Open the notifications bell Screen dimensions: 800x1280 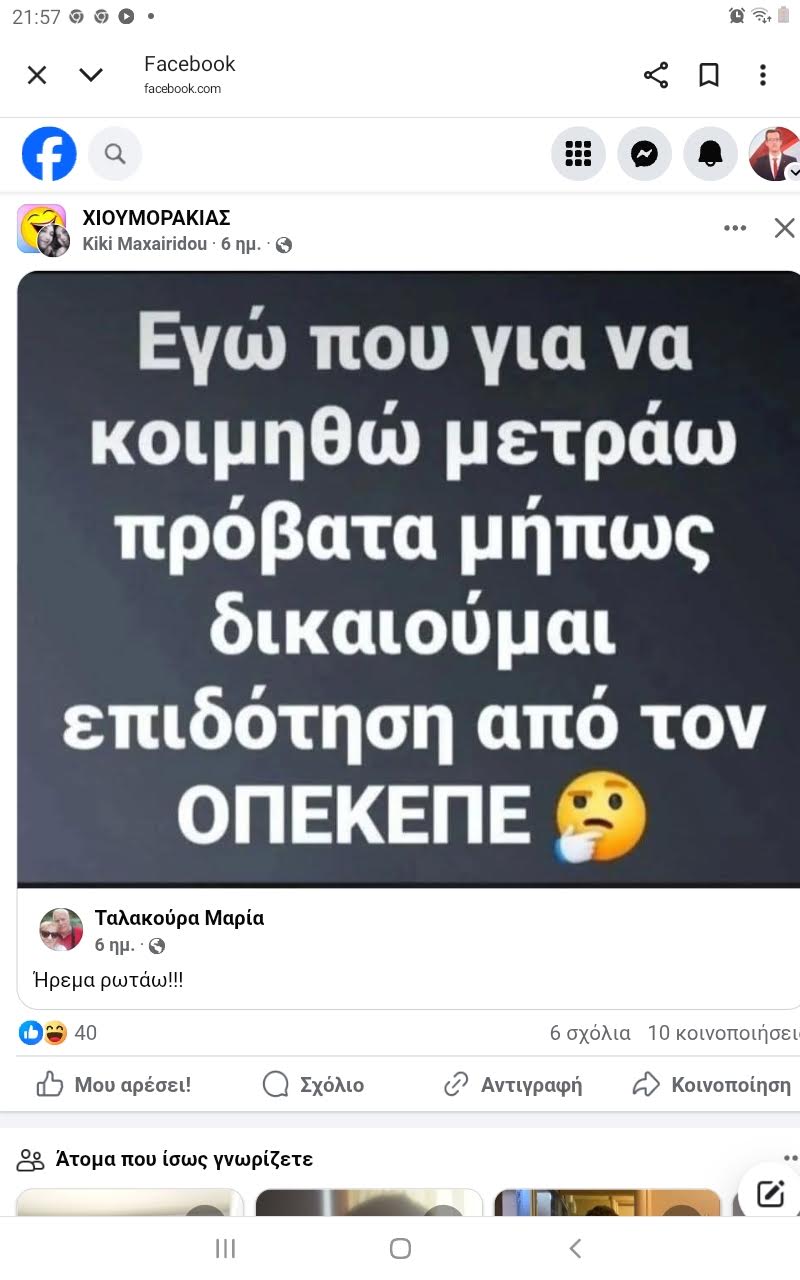point(710,154)
